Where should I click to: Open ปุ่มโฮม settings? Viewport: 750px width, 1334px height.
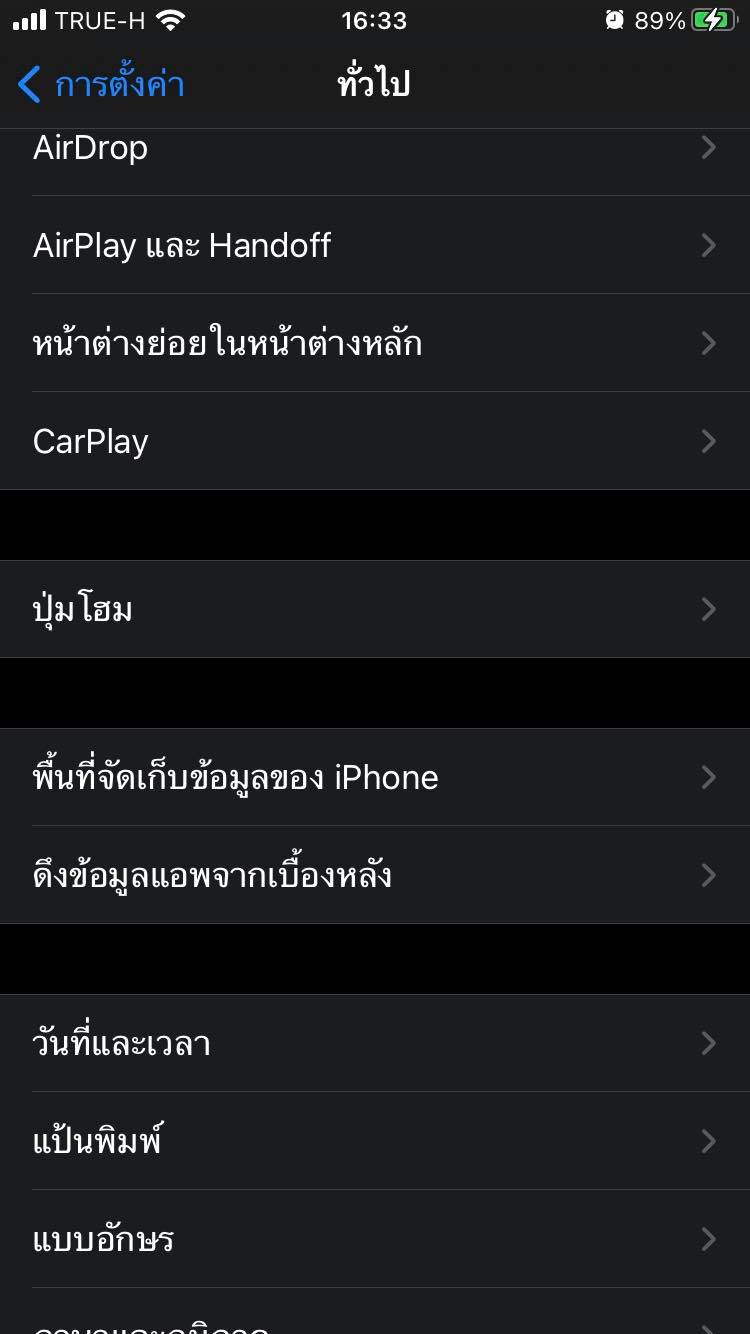click(x=375, y=609)
